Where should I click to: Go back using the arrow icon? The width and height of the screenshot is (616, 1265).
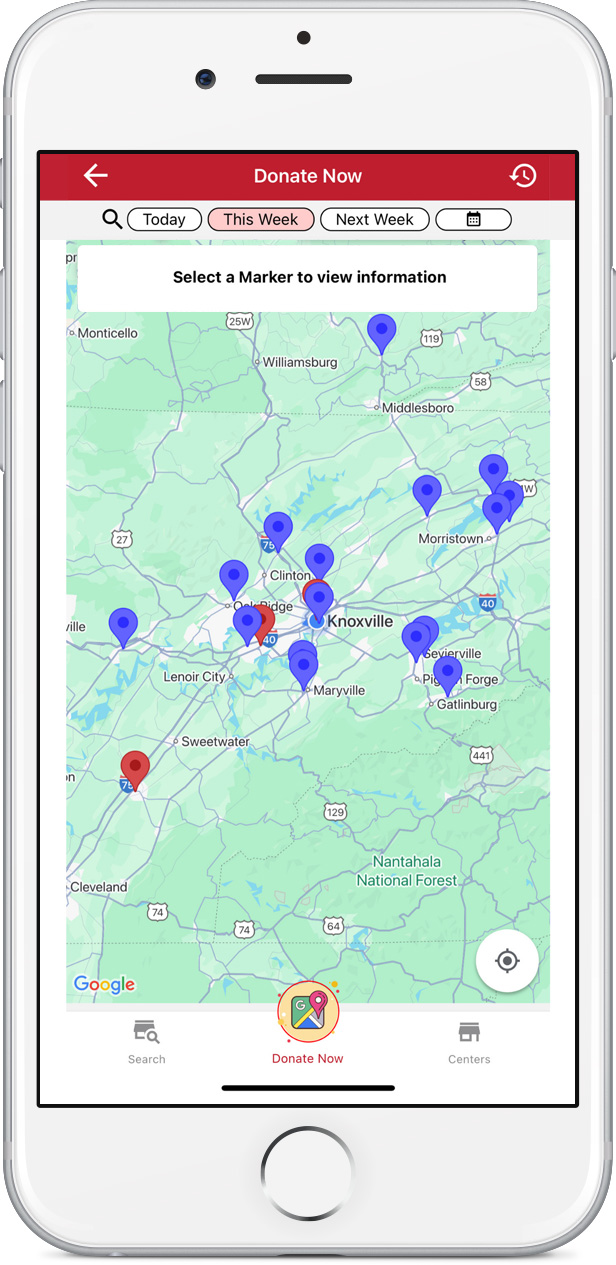point(96,176)
